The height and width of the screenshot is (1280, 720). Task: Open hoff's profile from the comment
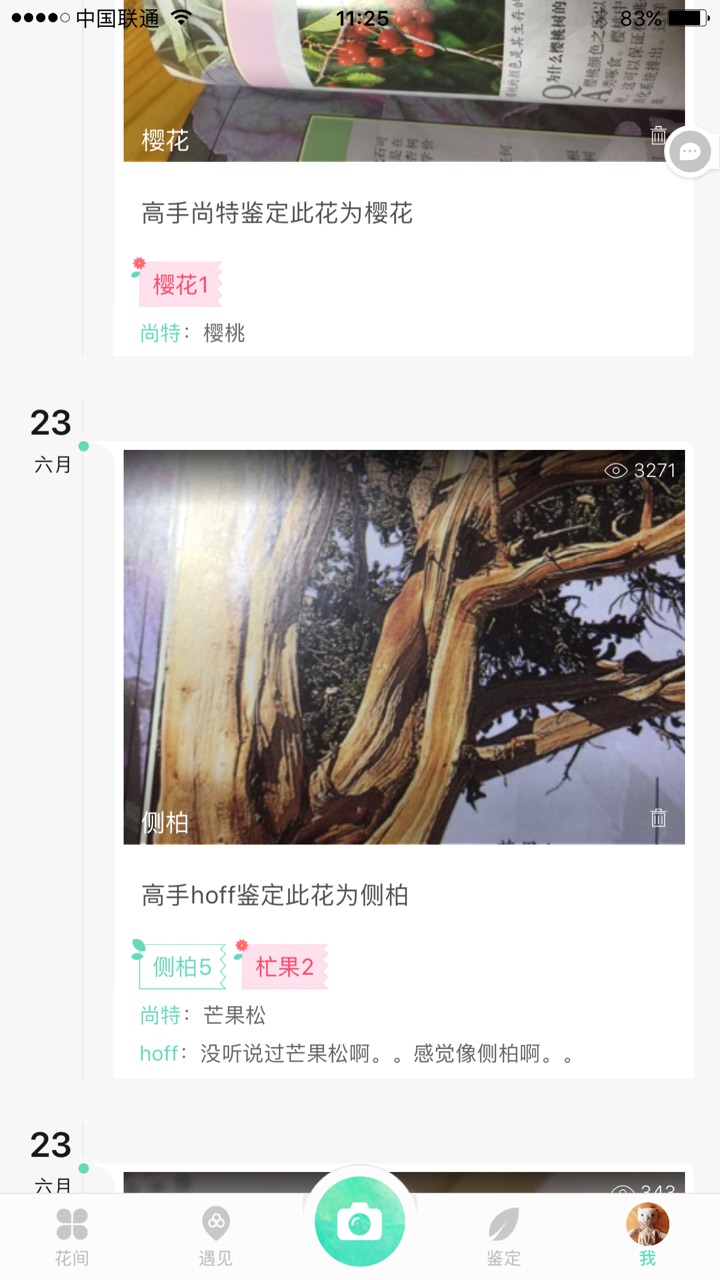point(158,1053)
